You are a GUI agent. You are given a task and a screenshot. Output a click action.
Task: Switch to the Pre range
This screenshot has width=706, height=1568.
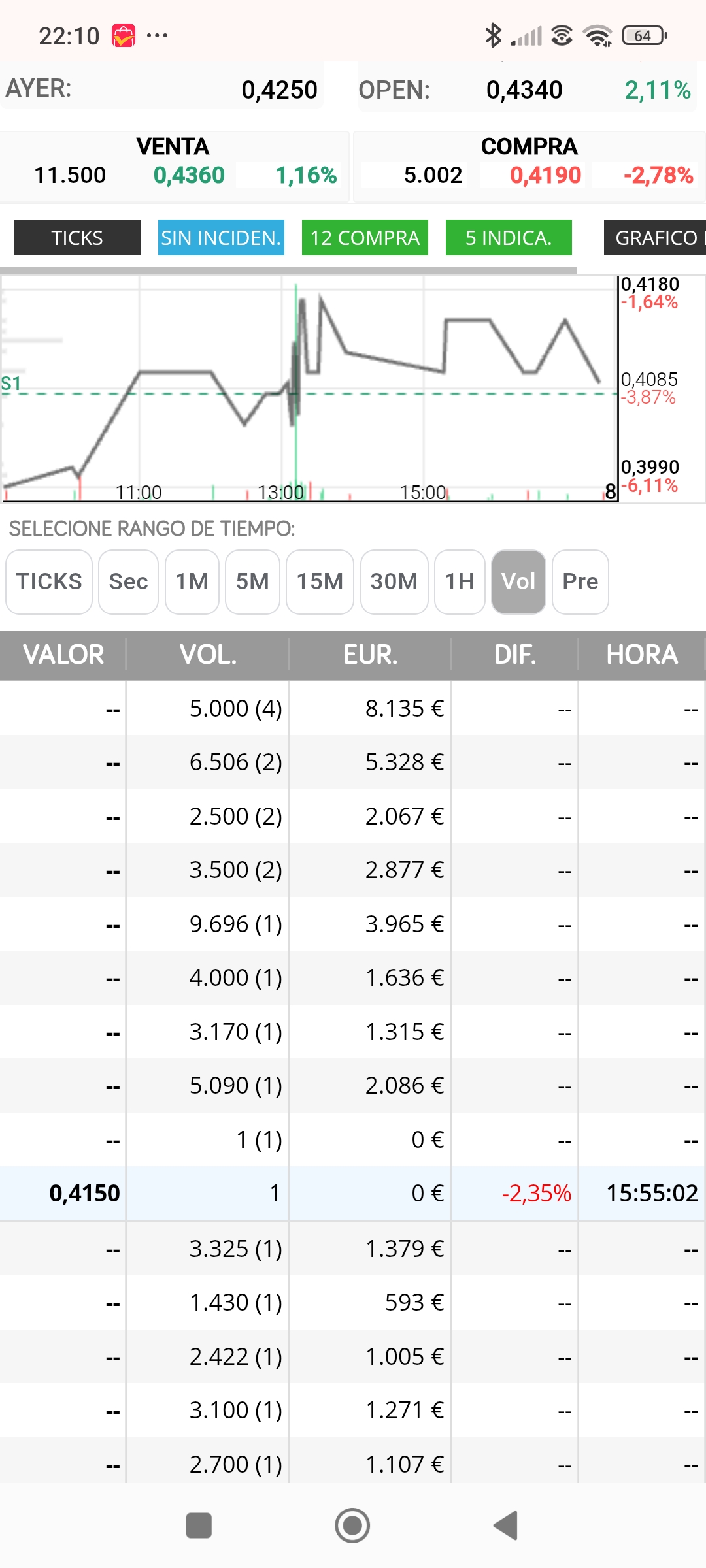[580, 581]
